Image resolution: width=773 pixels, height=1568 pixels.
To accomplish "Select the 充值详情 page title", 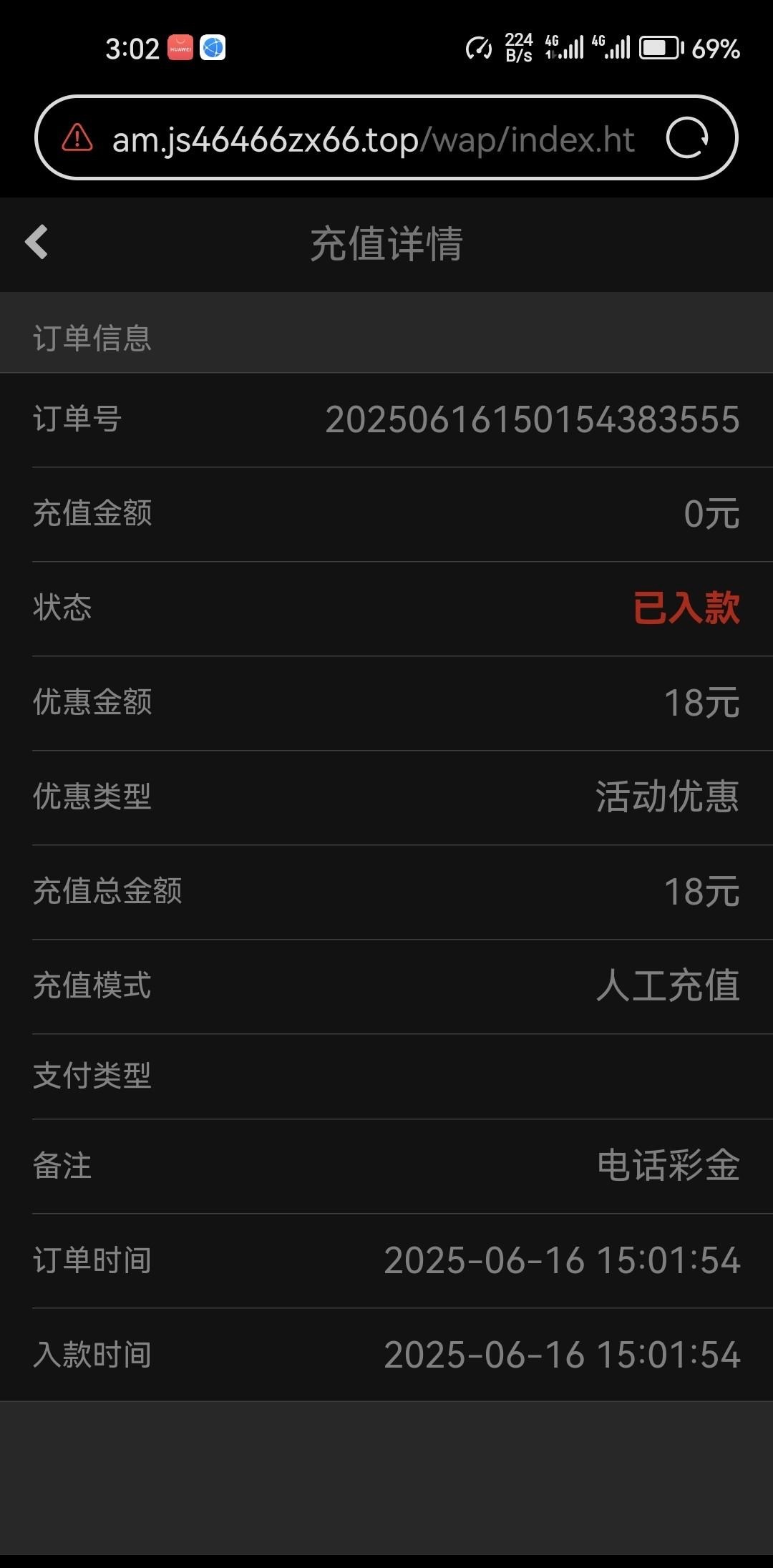I will [x=386, y=243].
